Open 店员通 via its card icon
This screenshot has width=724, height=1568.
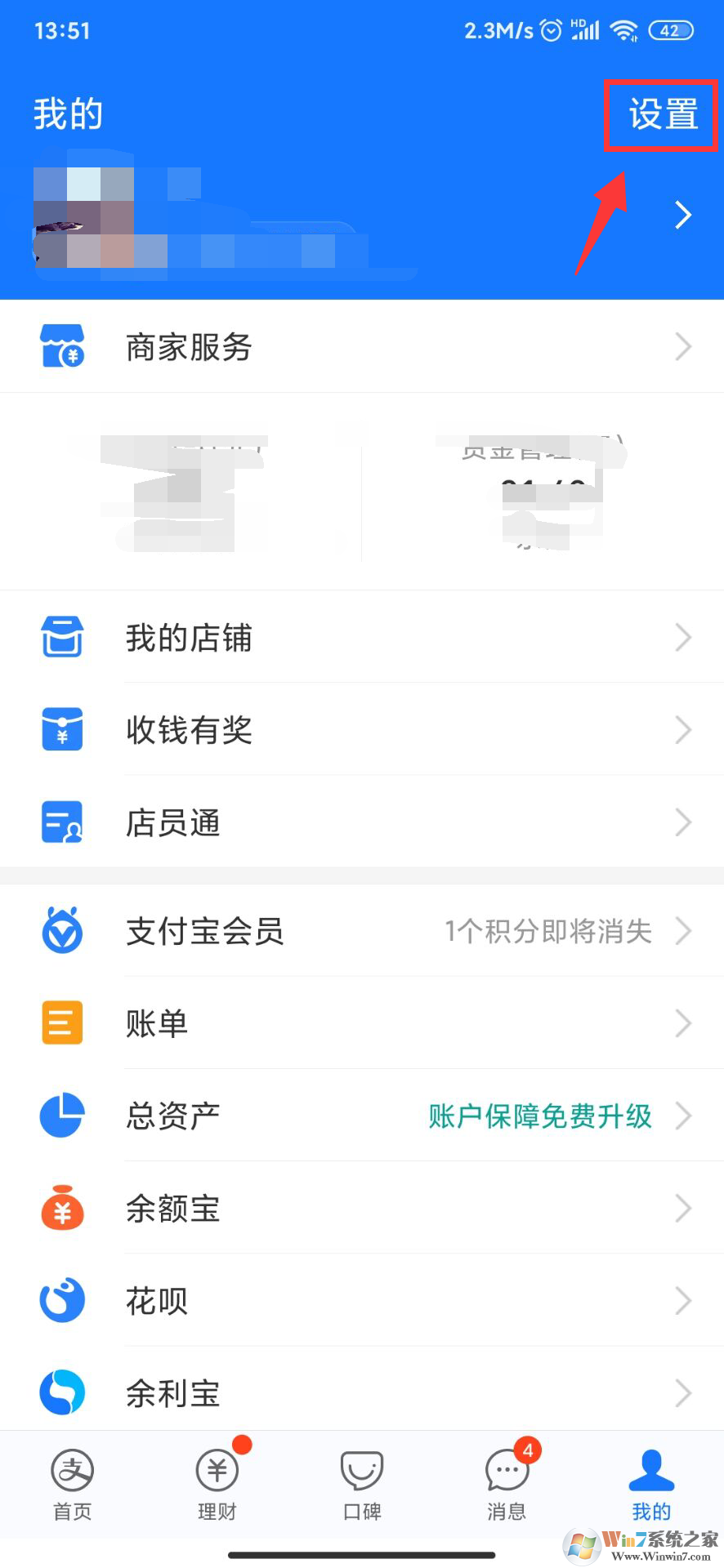pos(61,822)
